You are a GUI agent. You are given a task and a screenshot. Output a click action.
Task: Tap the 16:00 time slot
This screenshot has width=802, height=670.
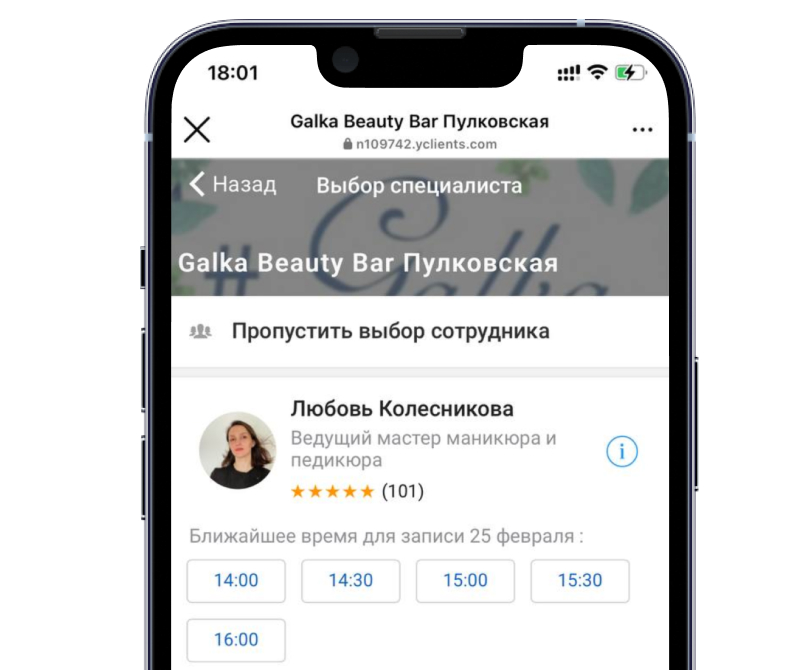(x=236, y=640)
